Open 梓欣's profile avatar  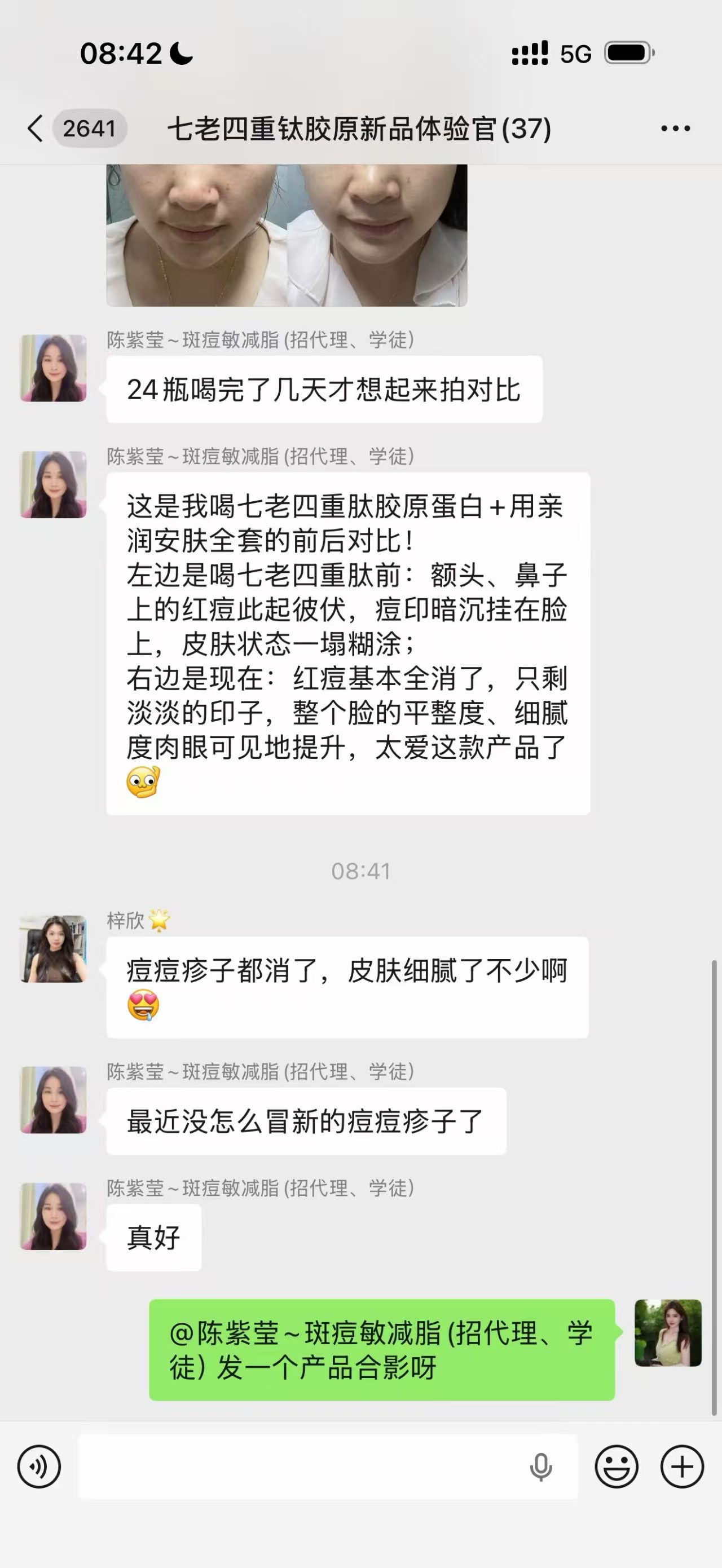coord(54,949)
